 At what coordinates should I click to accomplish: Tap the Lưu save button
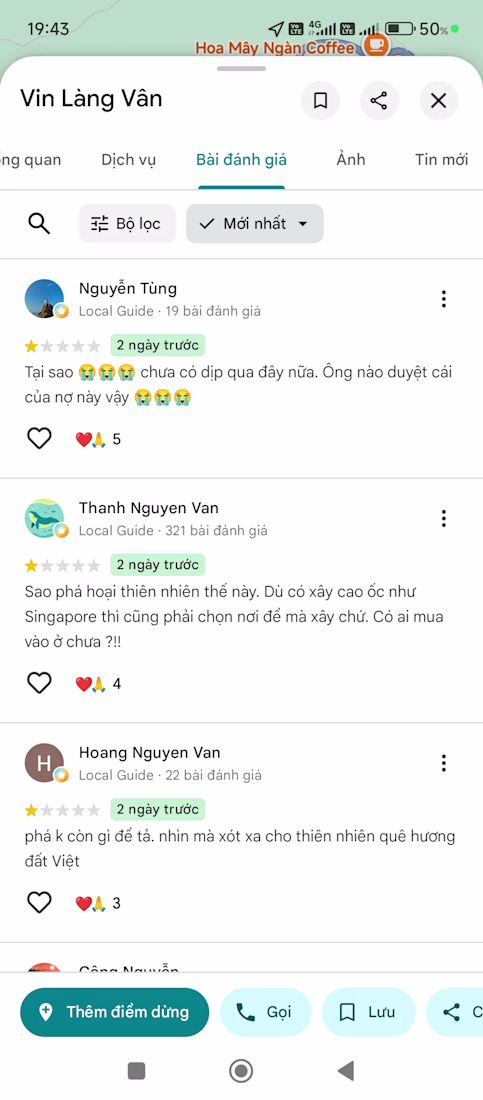point(369,1012)
